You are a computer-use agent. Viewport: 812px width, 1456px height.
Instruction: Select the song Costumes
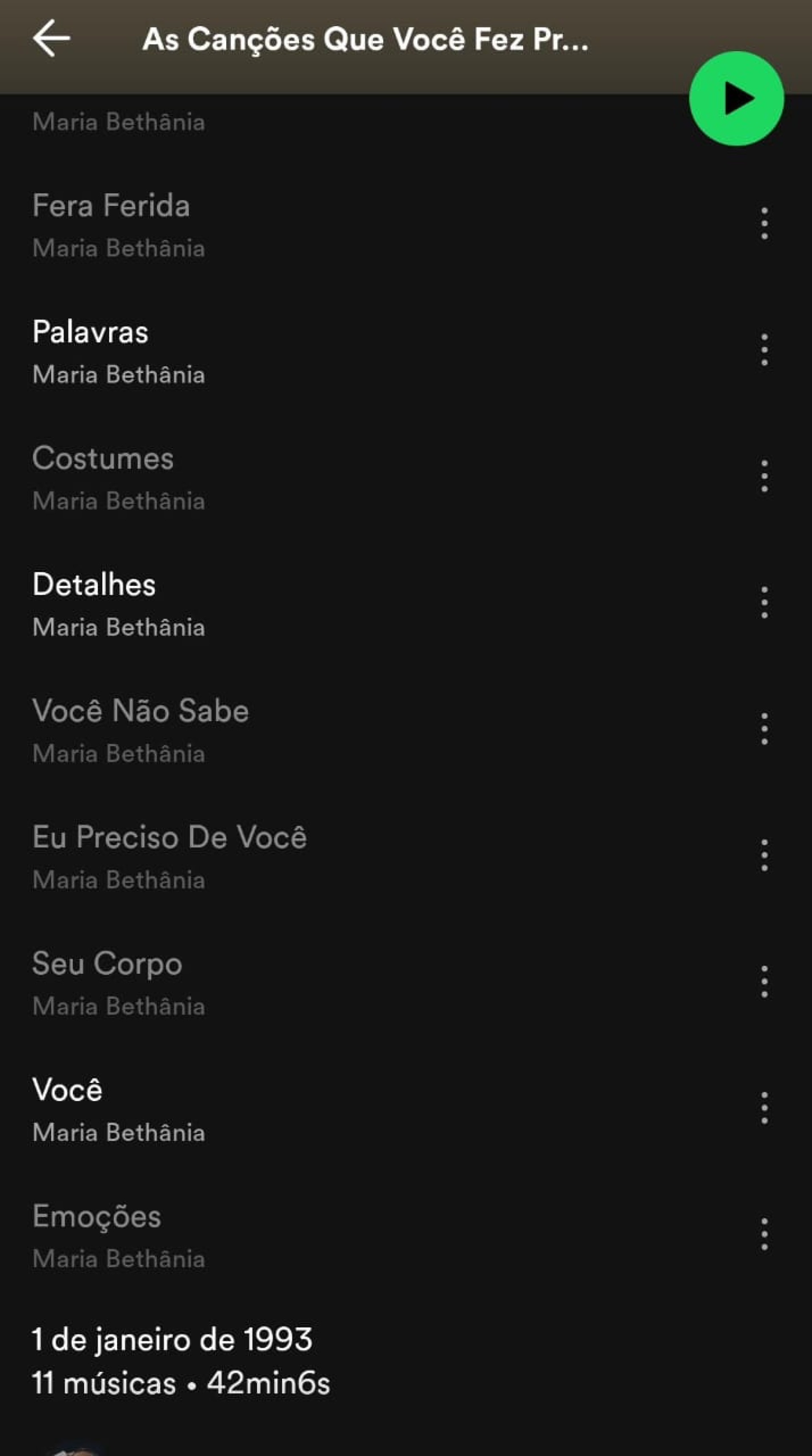point(103,459)
